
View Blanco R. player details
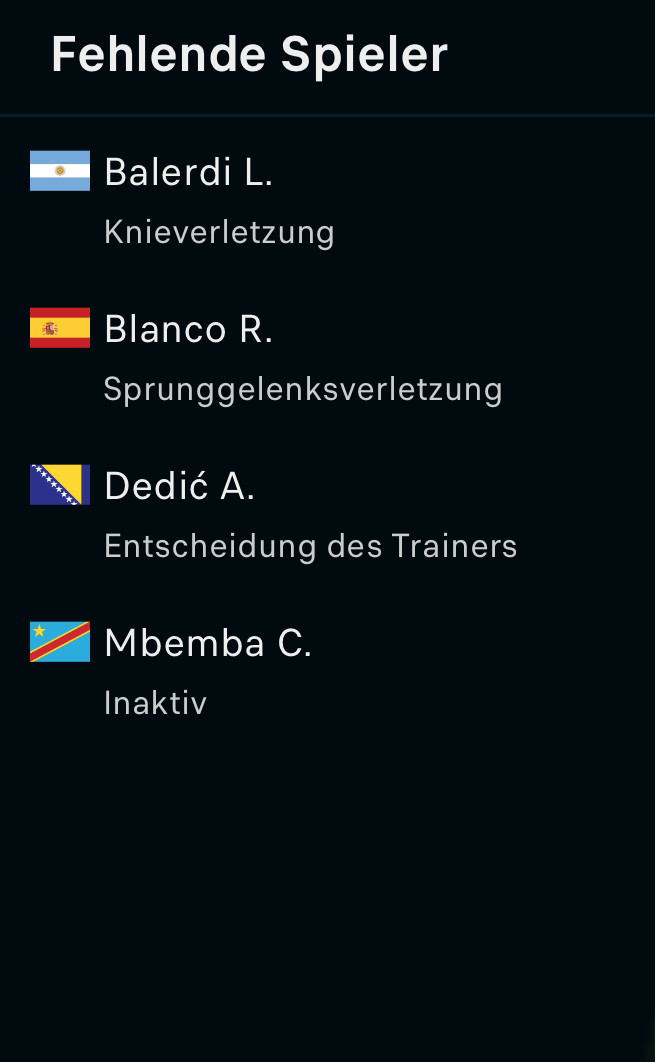(188, 329)
